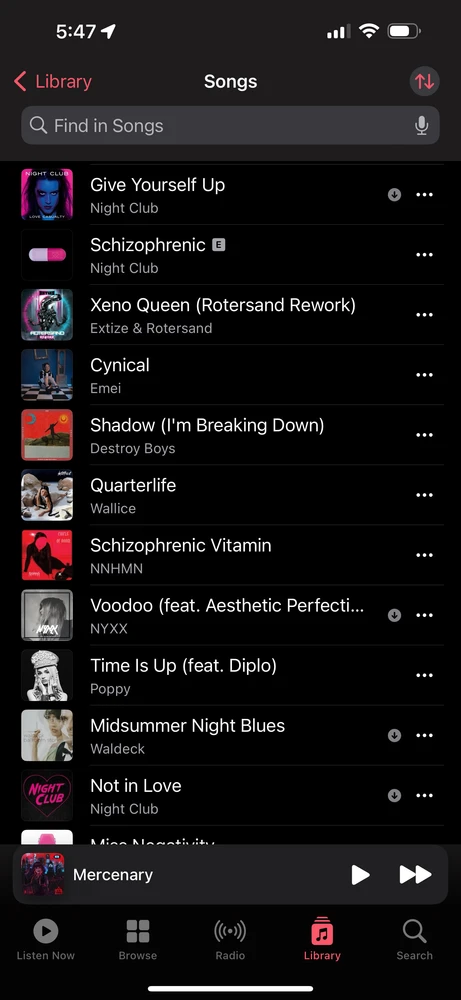Play Quarterlife by Wallice
Screen dimensions: 461x1000
232,495
